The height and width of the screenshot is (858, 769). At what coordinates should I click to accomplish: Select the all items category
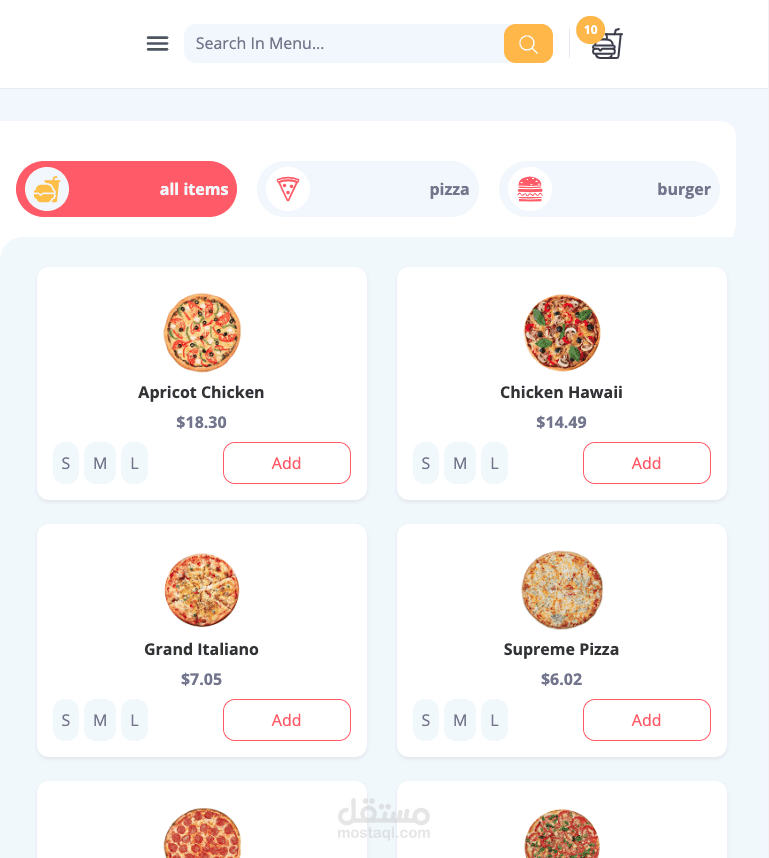[x=126, y=189]
